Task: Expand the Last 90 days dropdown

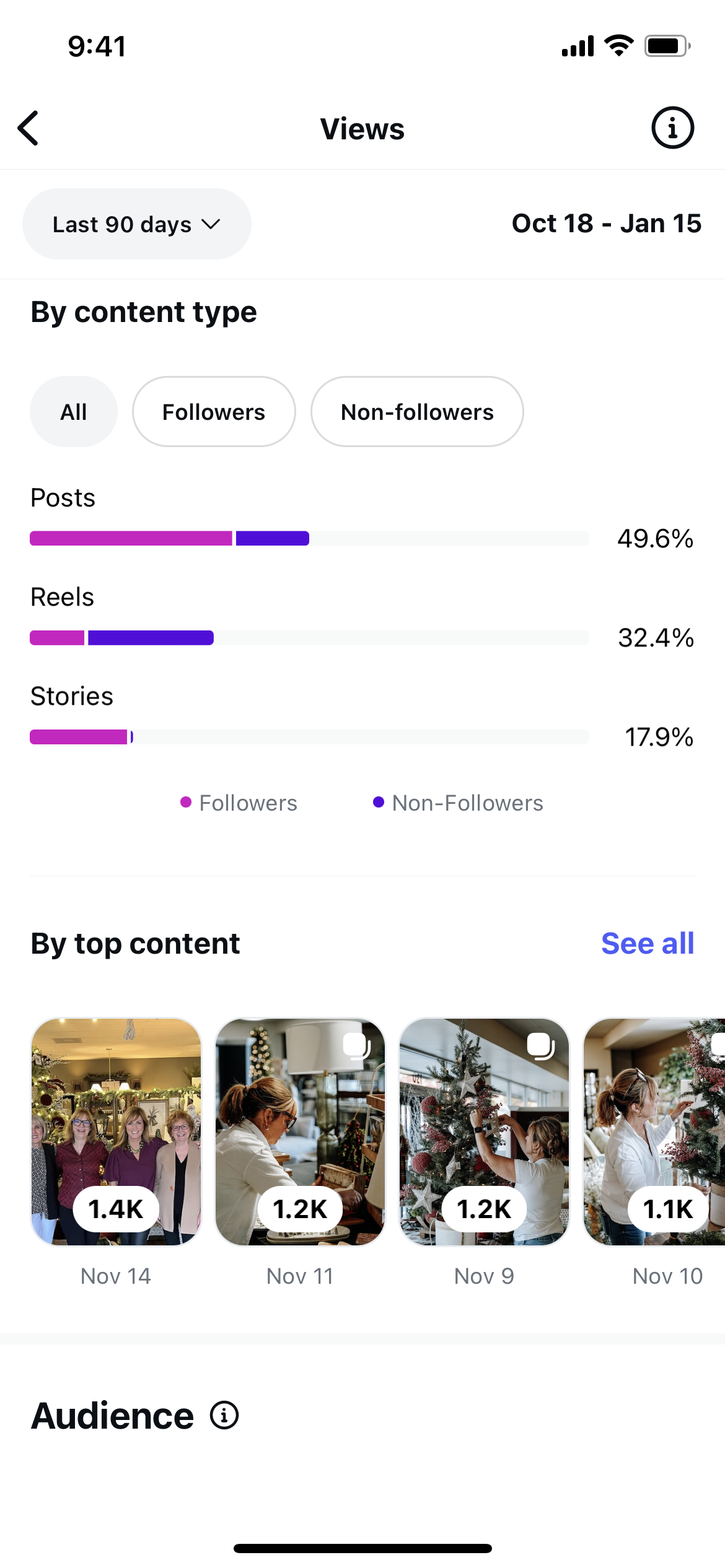Action: [136, 224]
